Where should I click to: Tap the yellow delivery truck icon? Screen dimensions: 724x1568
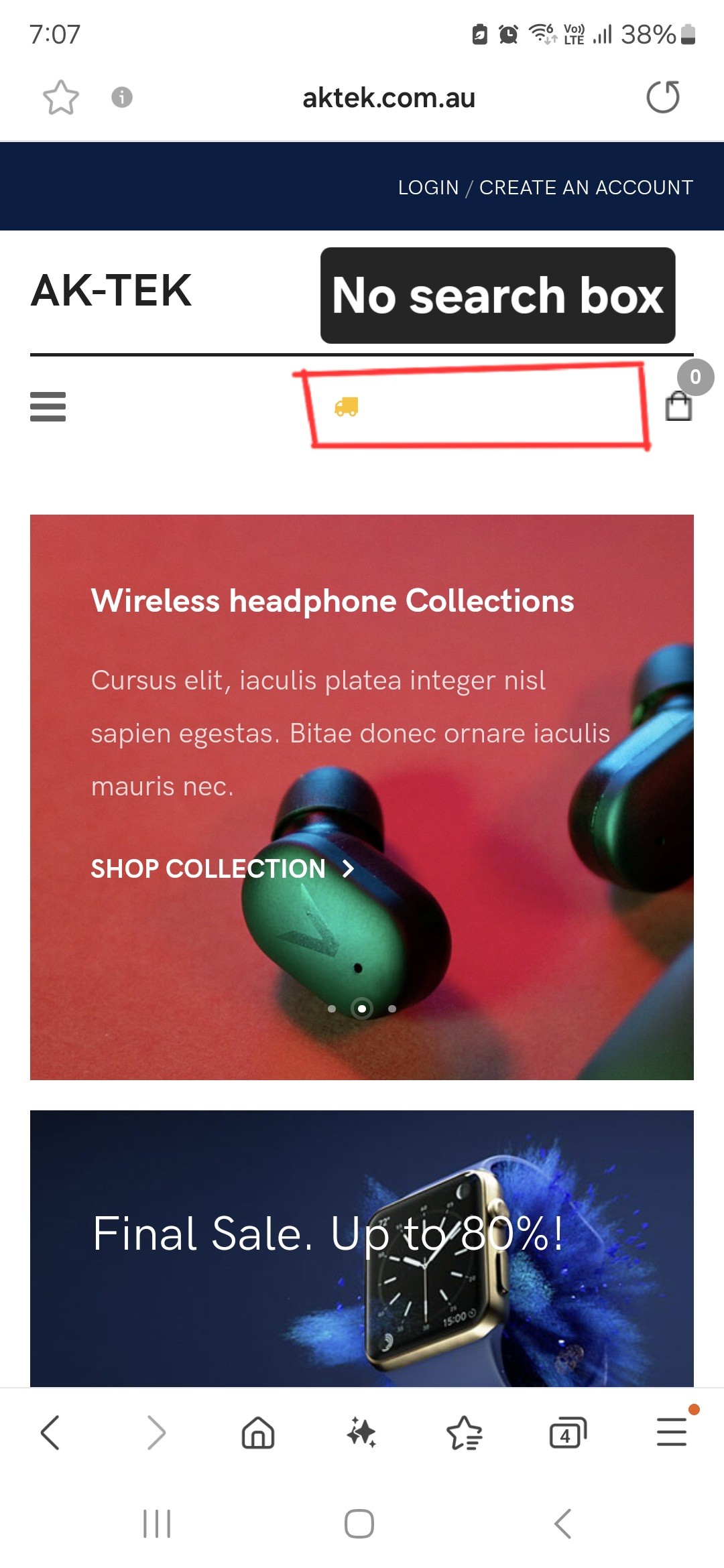click(x=346, y=407)
